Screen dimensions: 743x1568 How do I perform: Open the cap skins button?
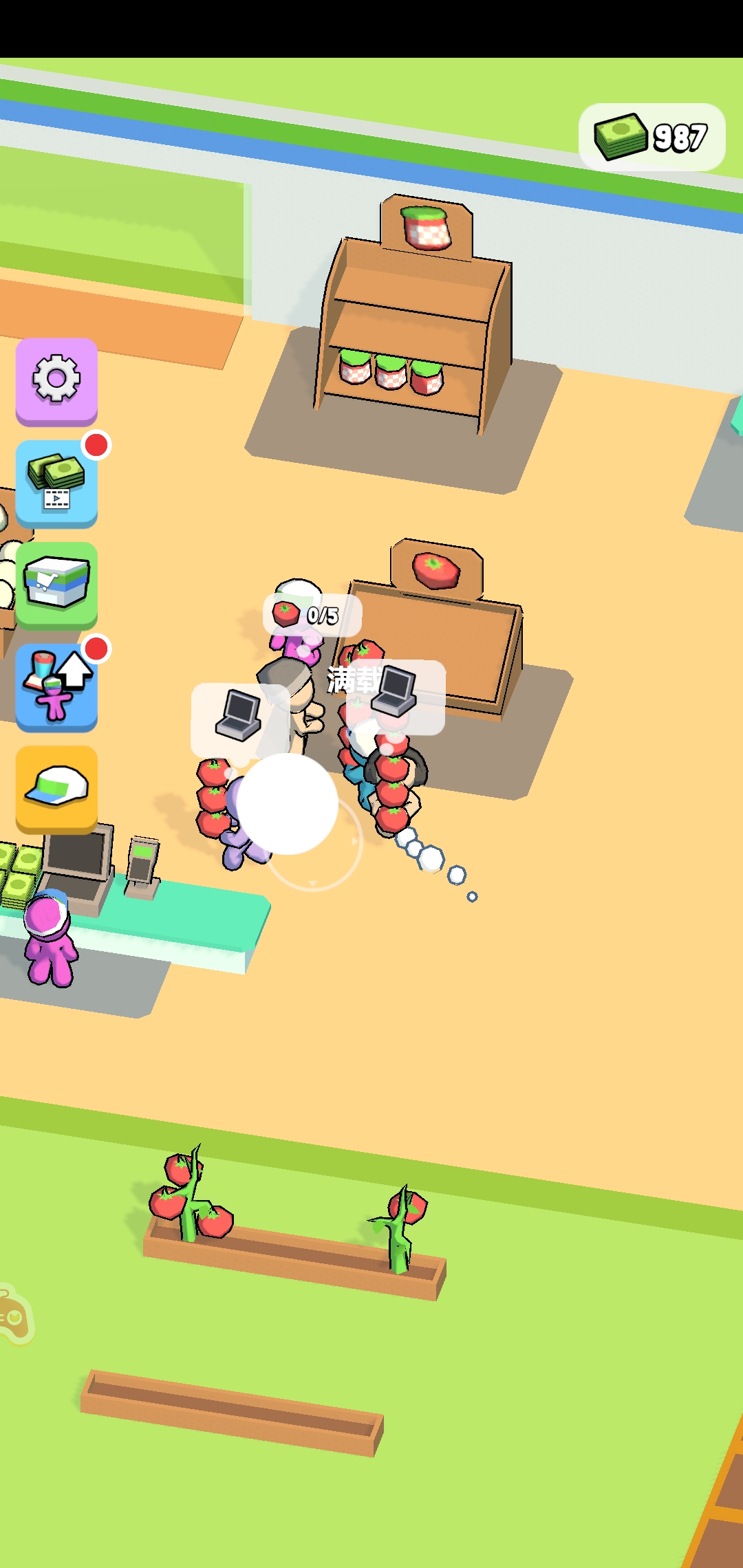56,787
